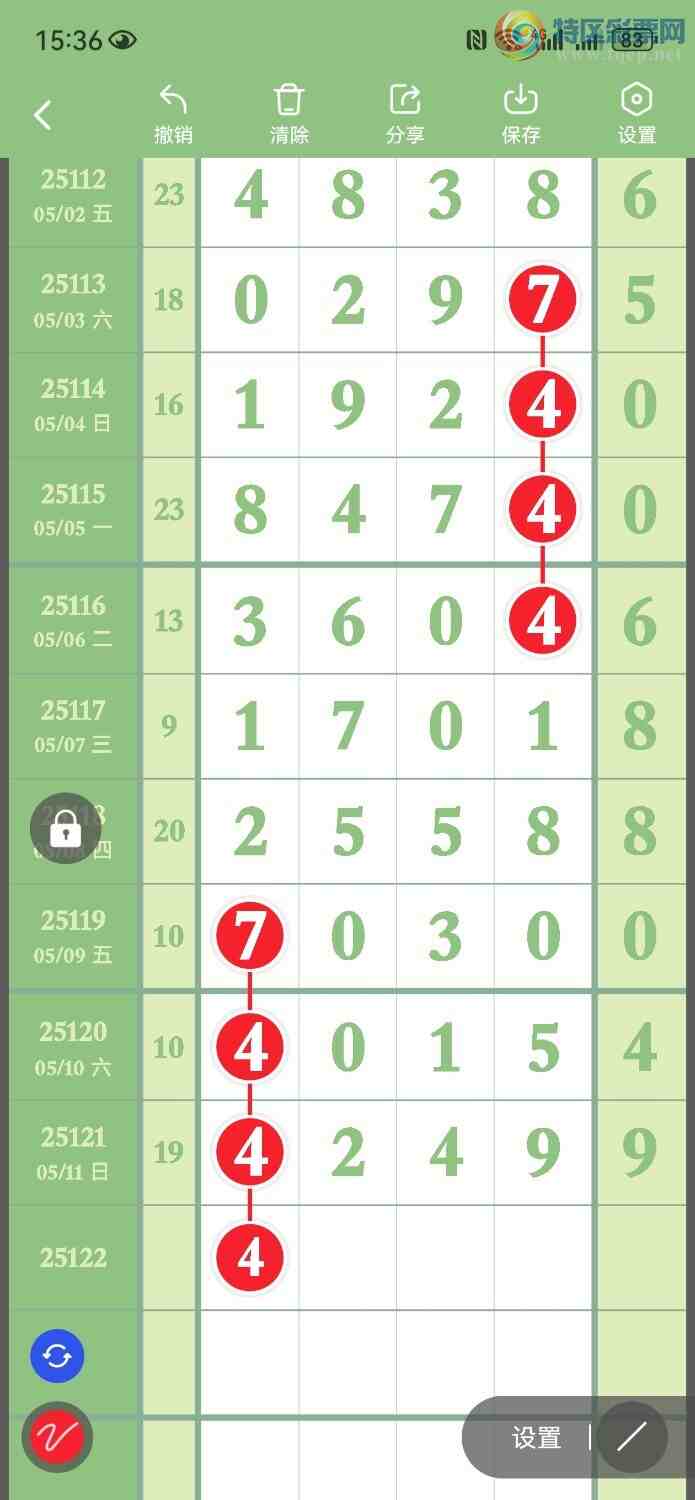Choose the straight line tool

click(x=632, y=1438)
